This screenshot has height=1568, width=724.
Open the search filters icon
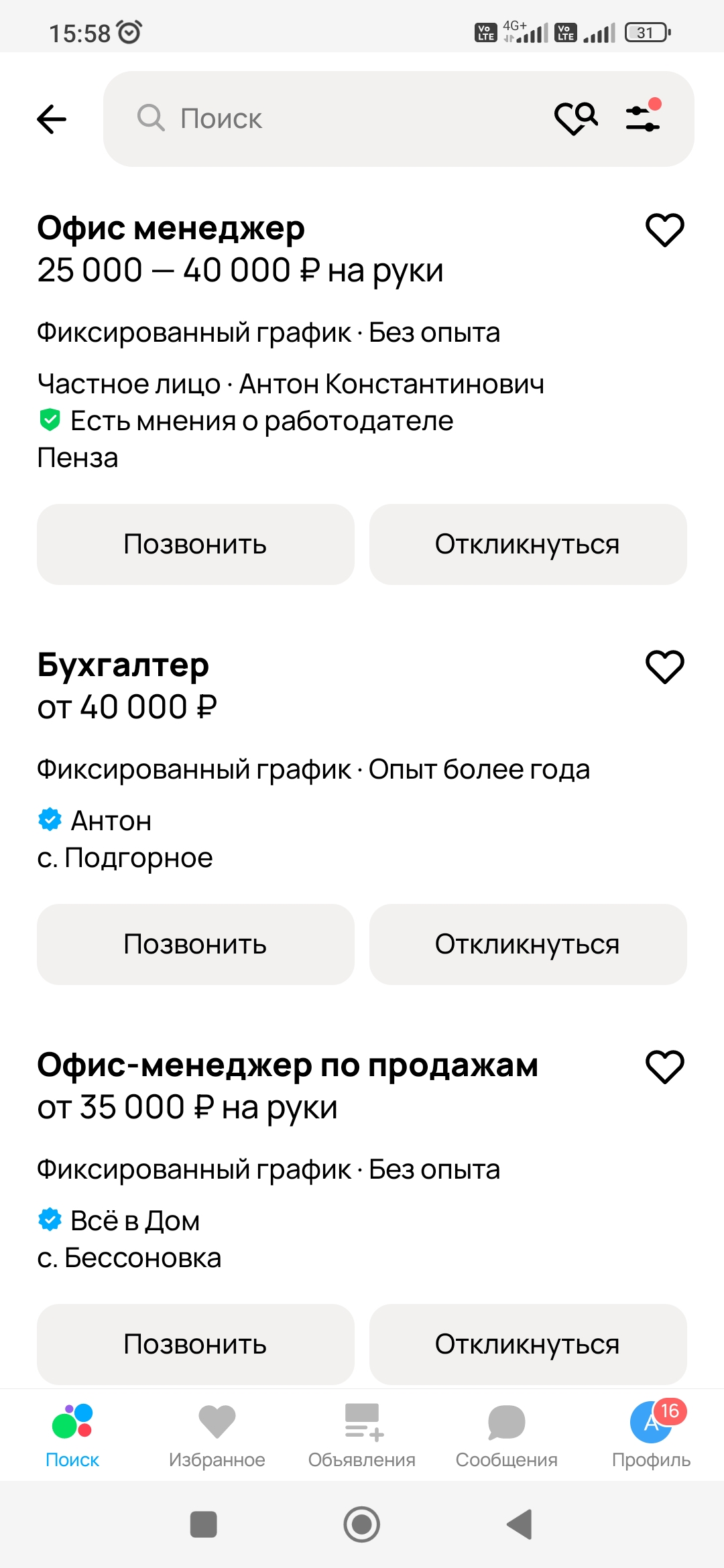pos(644,117)
